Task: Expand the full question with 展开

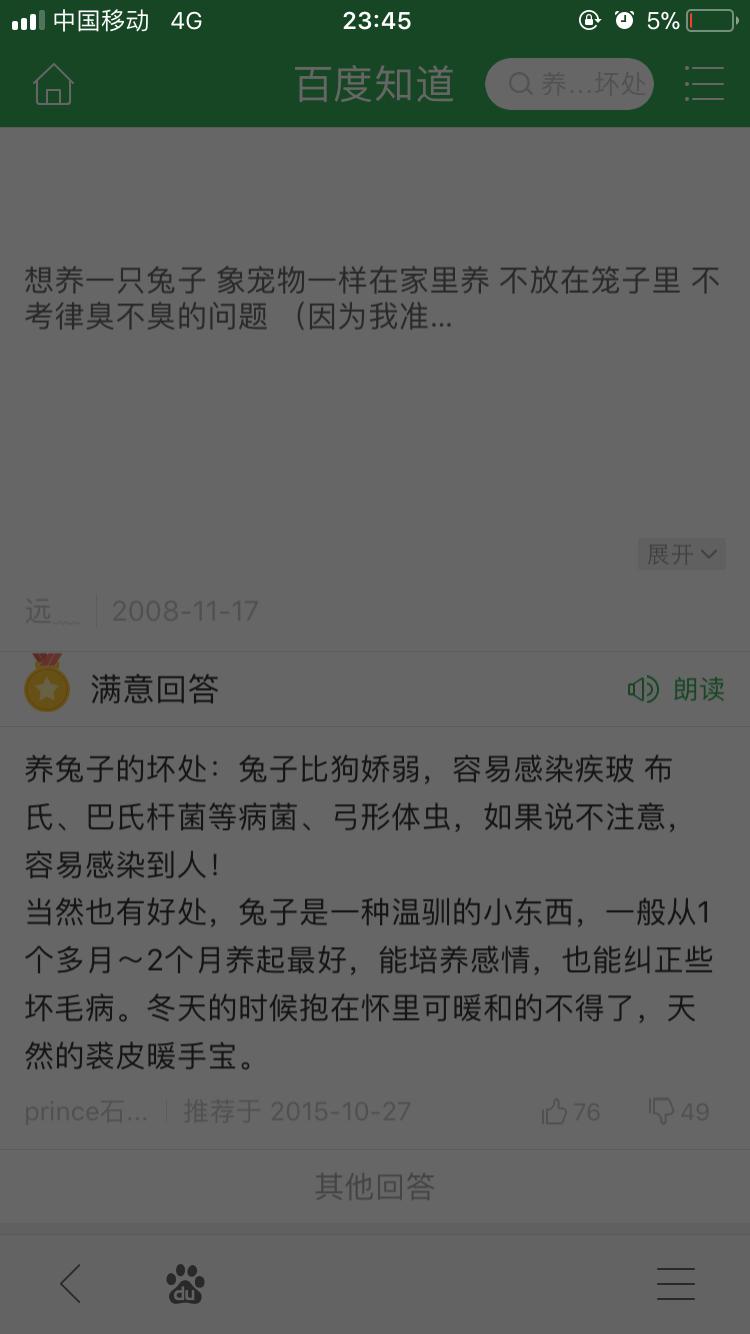Action: tap(672, 554)
